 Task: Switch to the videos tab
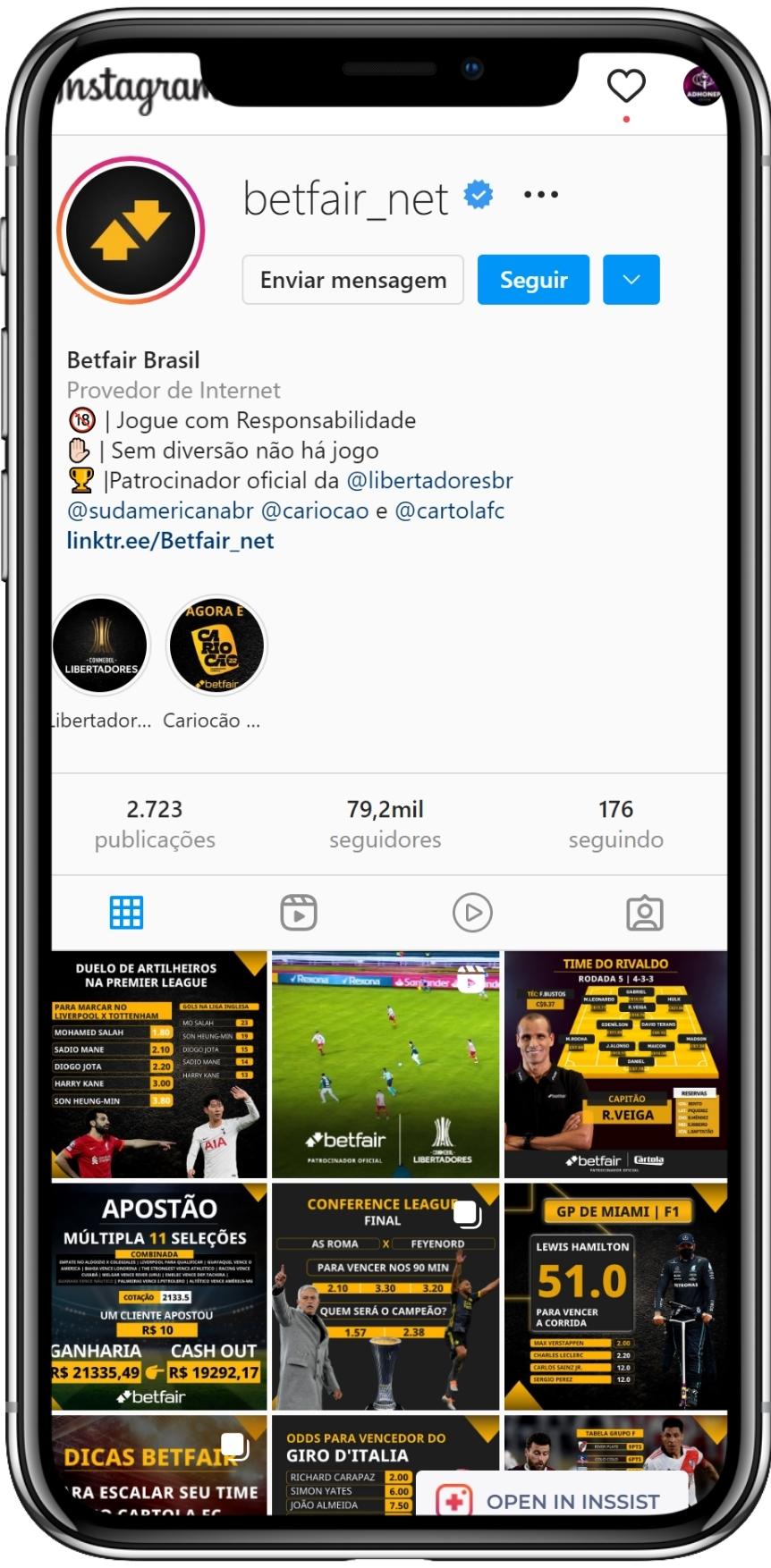point(472,913)
